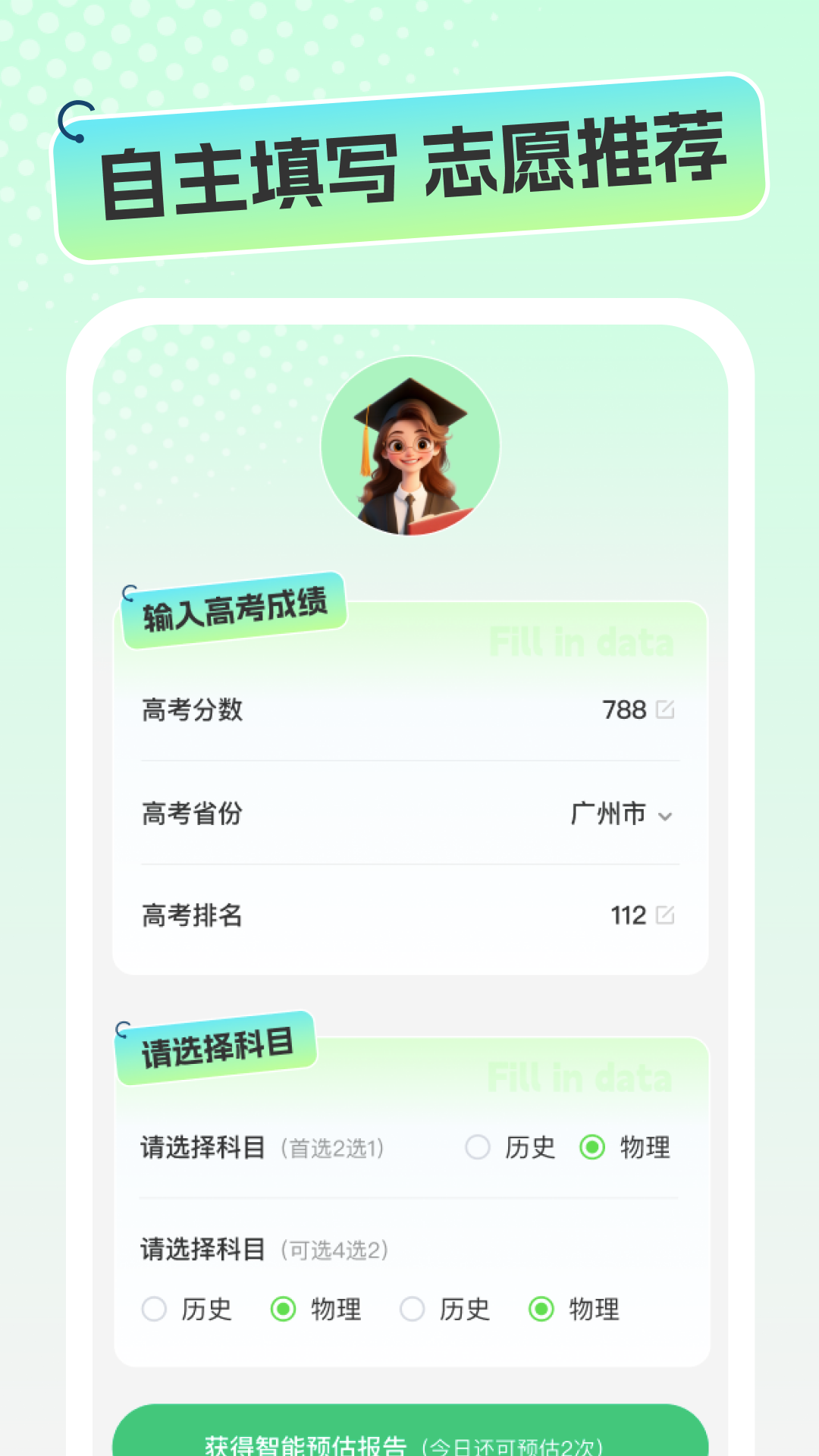Screen dimensions: 819x1456
Task: Click the 请选择科目 section header tag
Action: coord(216,1046)
